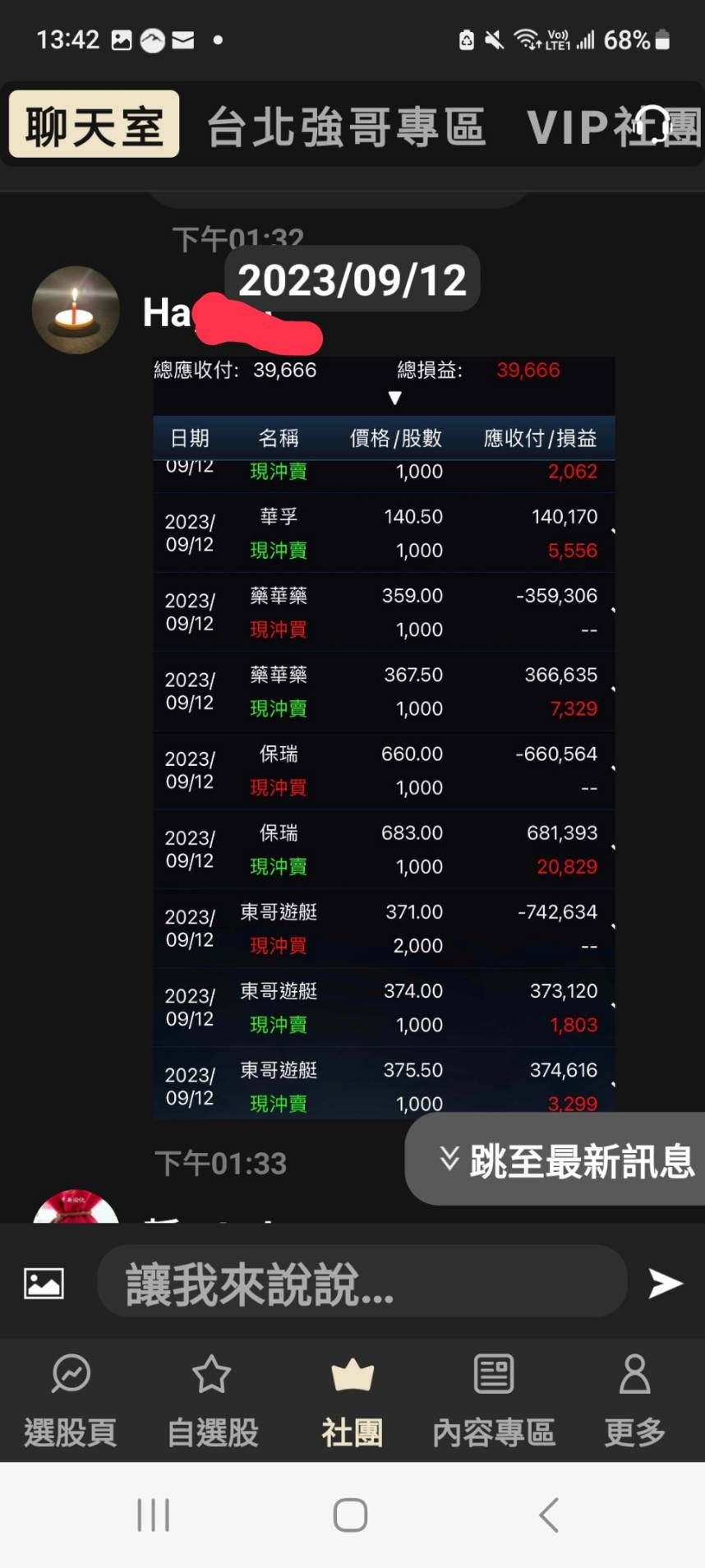The width and height of the screenshot is (705, 1568).
Task: Select the 社團 crown icon
Action: (x=352, y=1374)
